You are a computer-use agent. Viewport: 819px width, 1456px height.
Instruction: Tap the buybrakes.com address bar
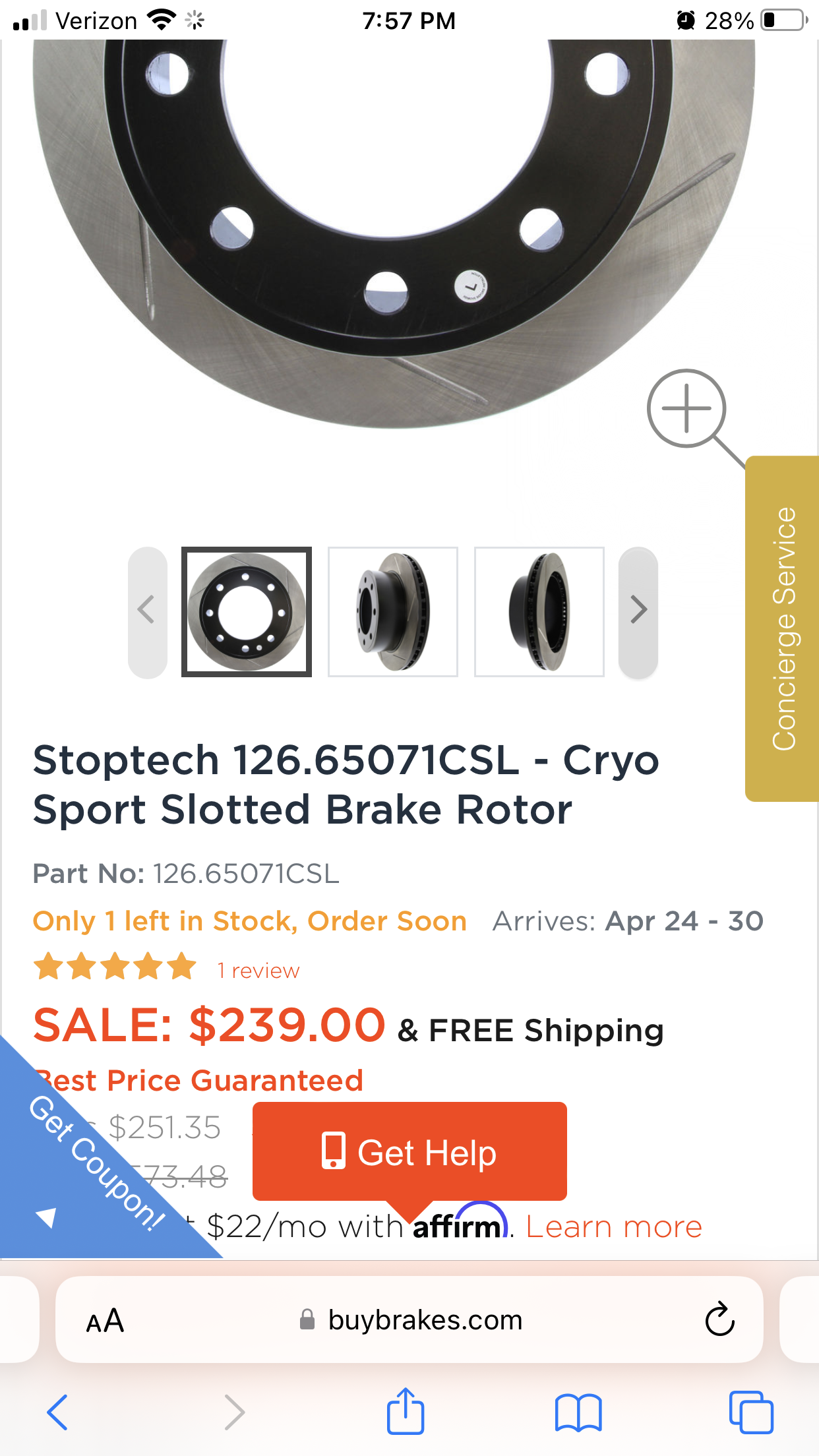tap(409, 1319)
